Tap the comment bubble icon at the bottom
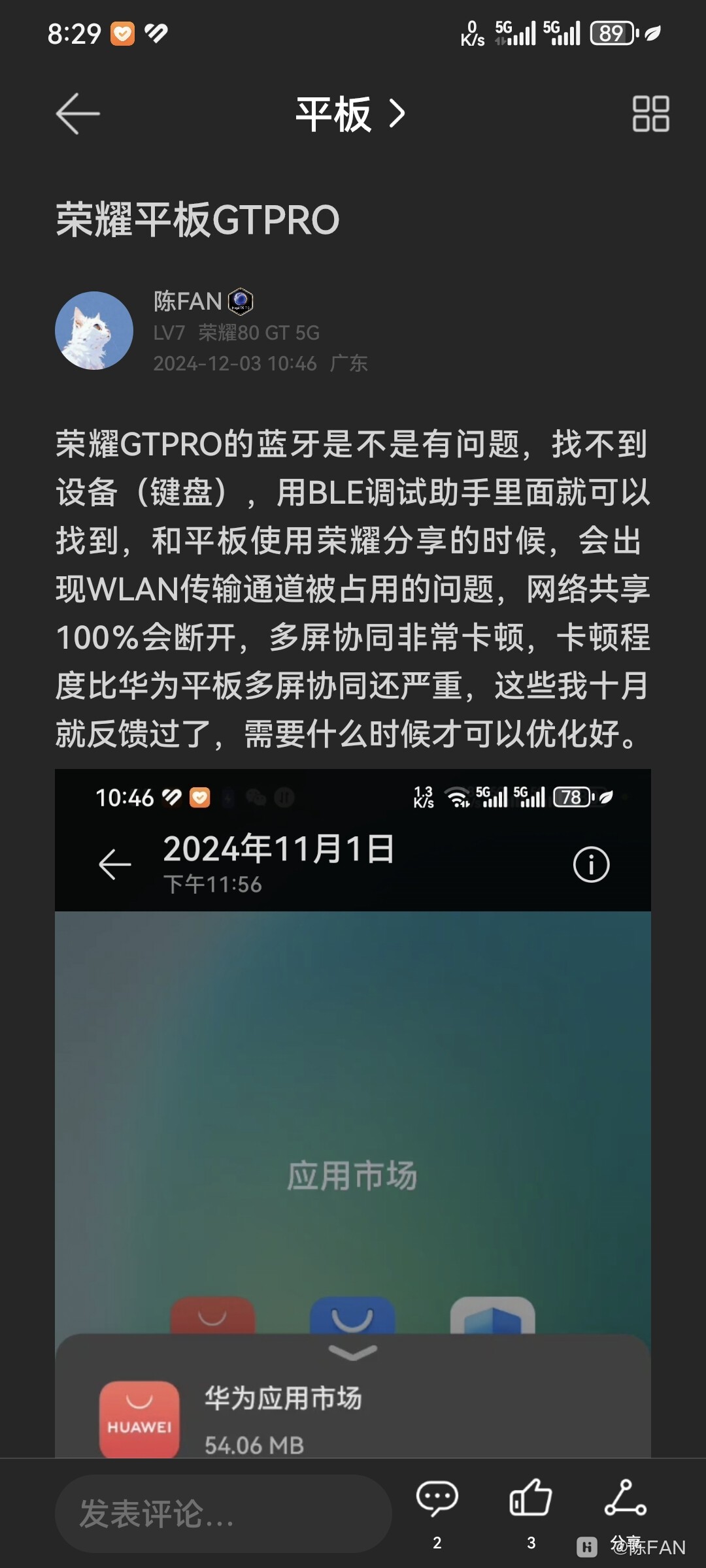The height and width of the screenshot is (1568, 706). [x=439, y=1497]
